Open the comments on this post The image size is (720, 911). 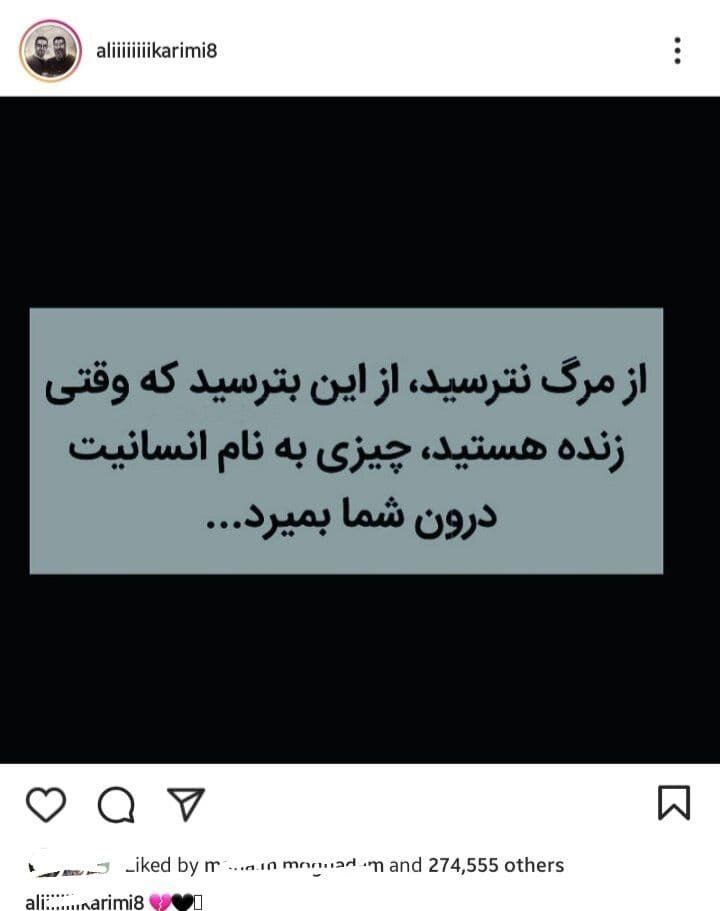[116, 804]
